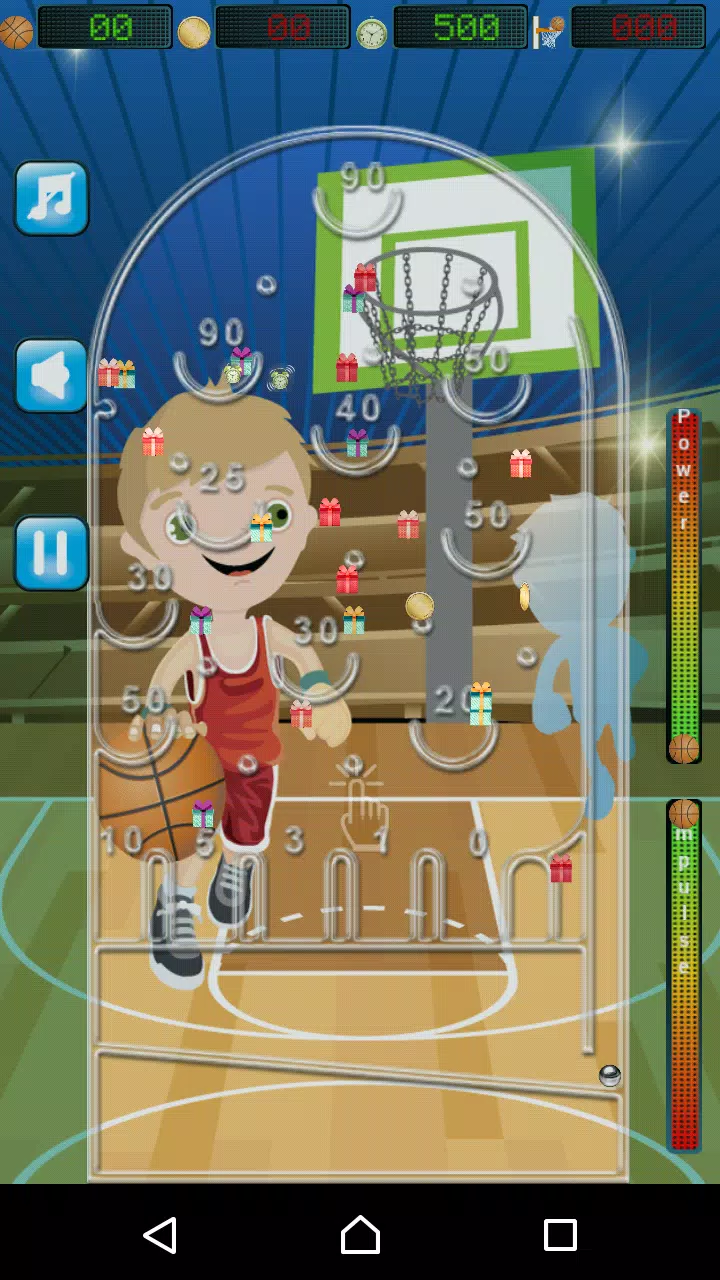Pause the game
The image size is (720, 1280).
[x=52, y=553]
